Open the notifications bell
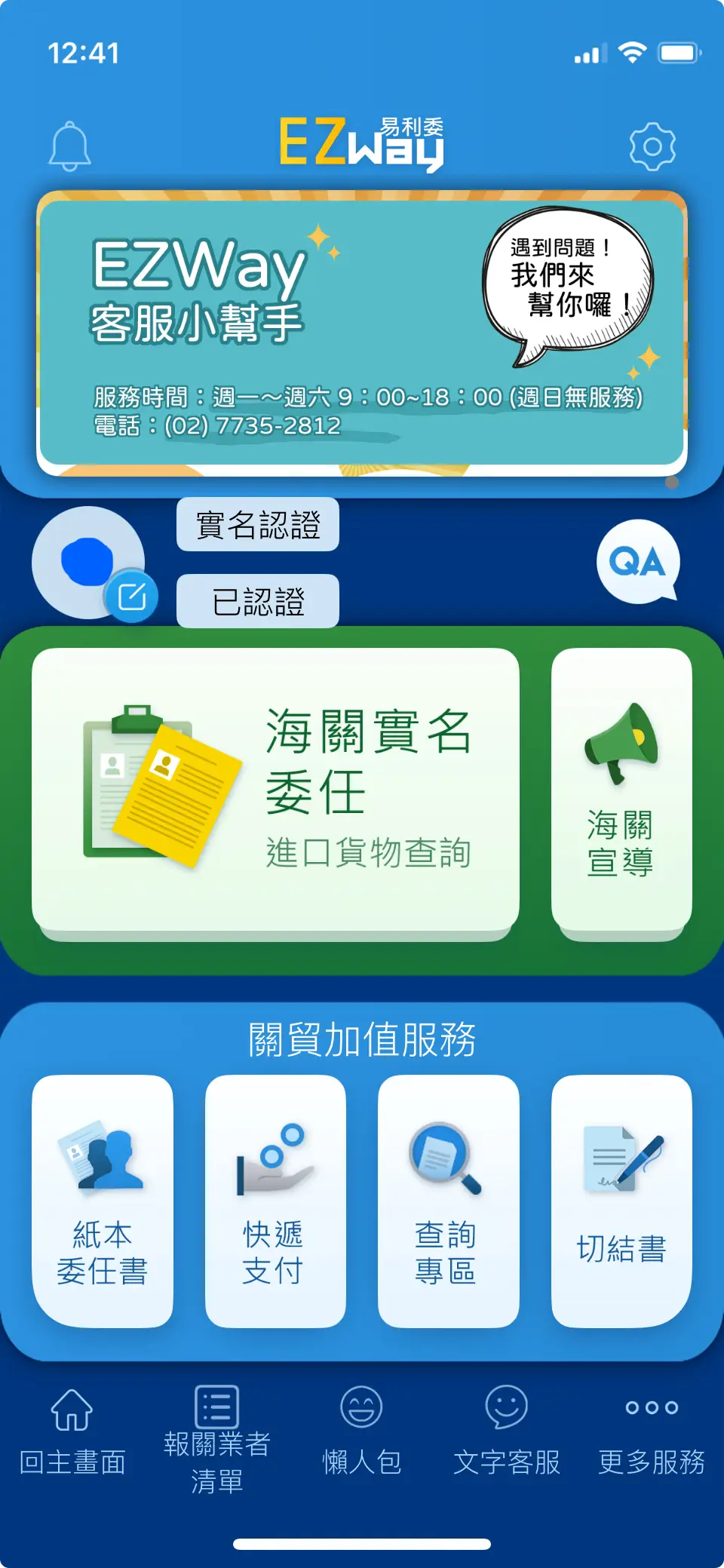The width and height of the screenshot is (724, 1568). coord(69,146)
